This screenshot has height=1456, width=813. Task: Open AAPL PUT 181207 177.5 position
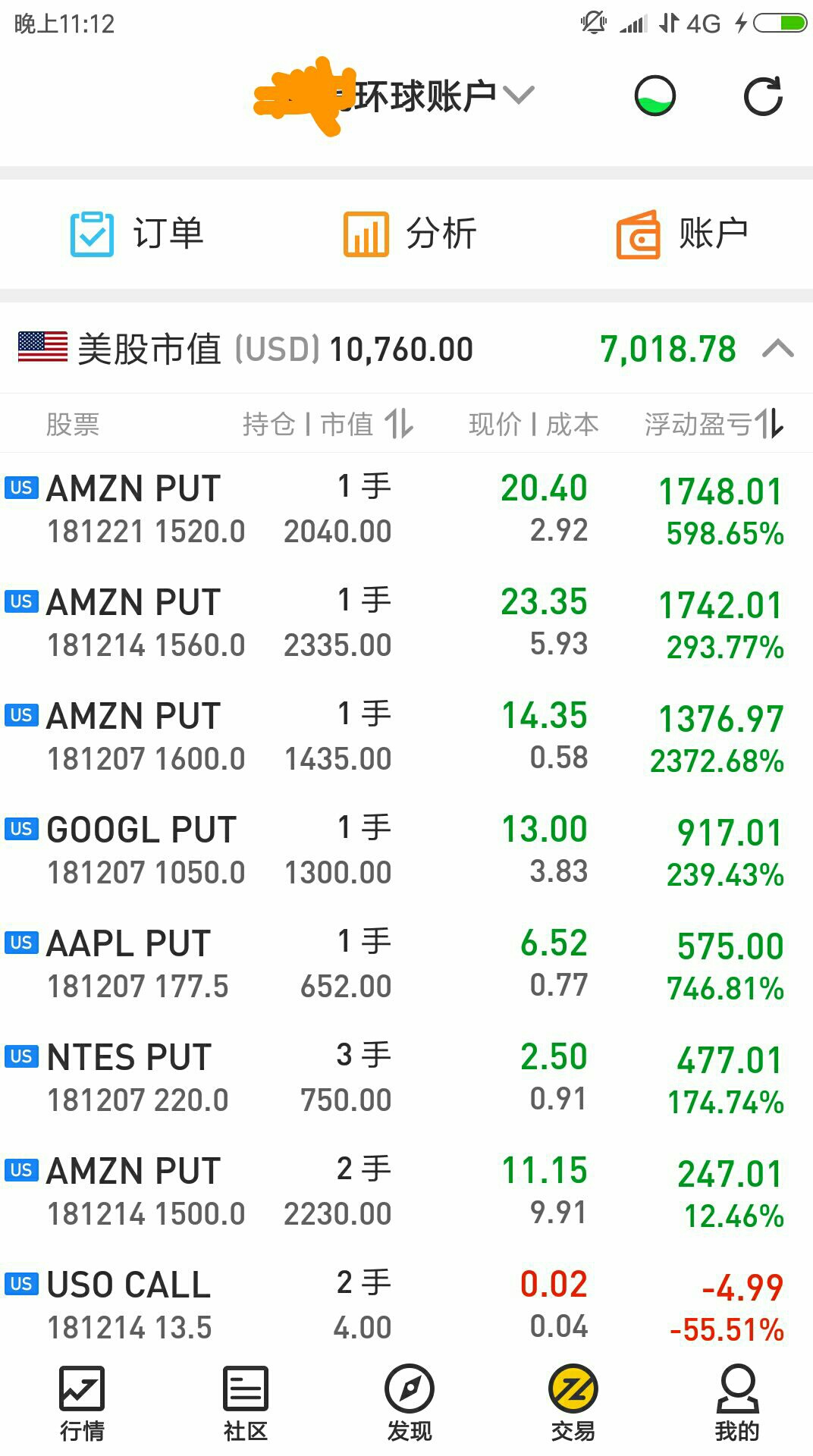406,965
